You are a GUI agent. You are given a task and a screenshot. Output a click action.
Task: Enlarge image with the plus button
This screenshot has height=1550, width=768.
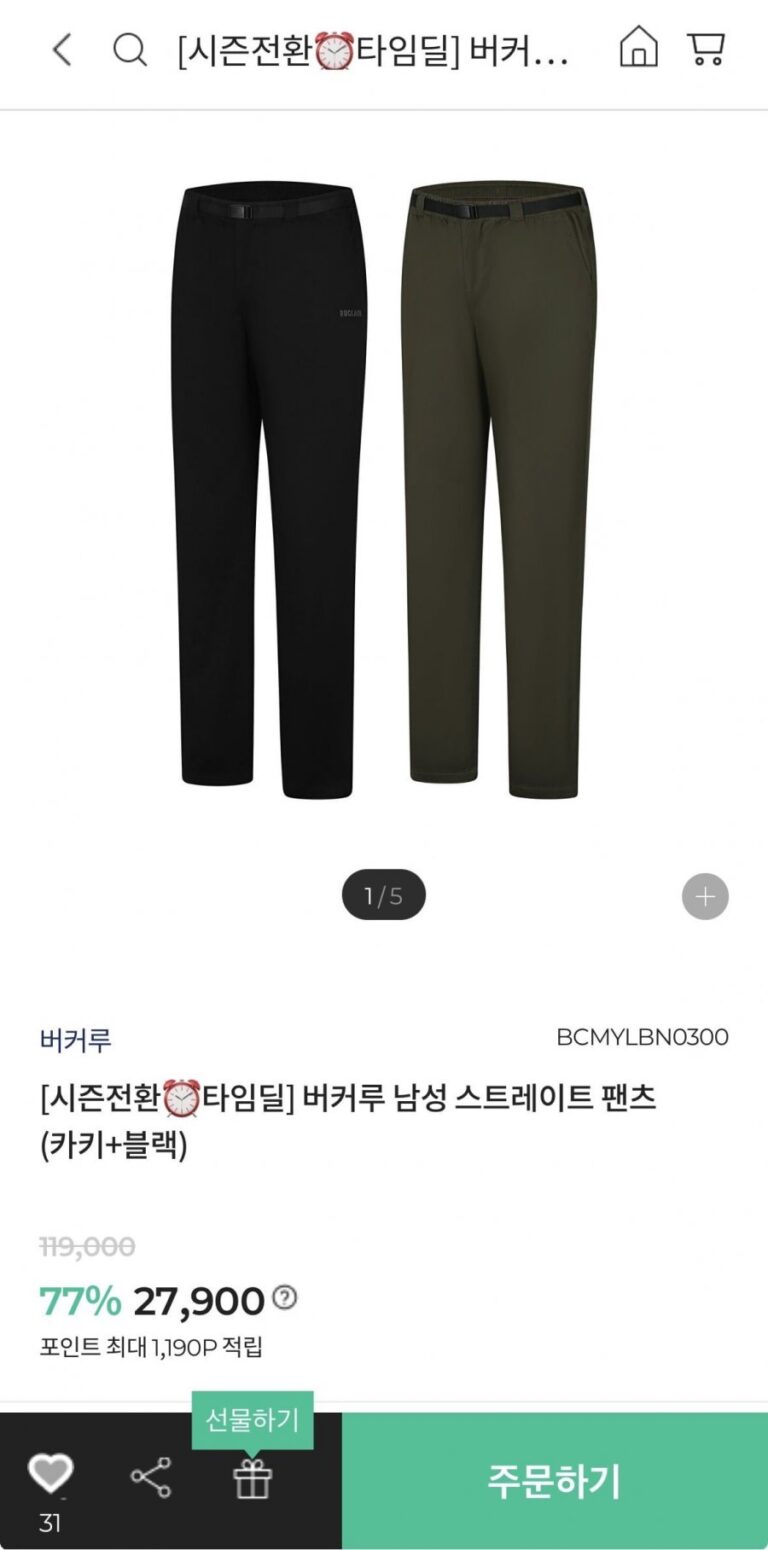pyautogui.click(x=705, y=896)
